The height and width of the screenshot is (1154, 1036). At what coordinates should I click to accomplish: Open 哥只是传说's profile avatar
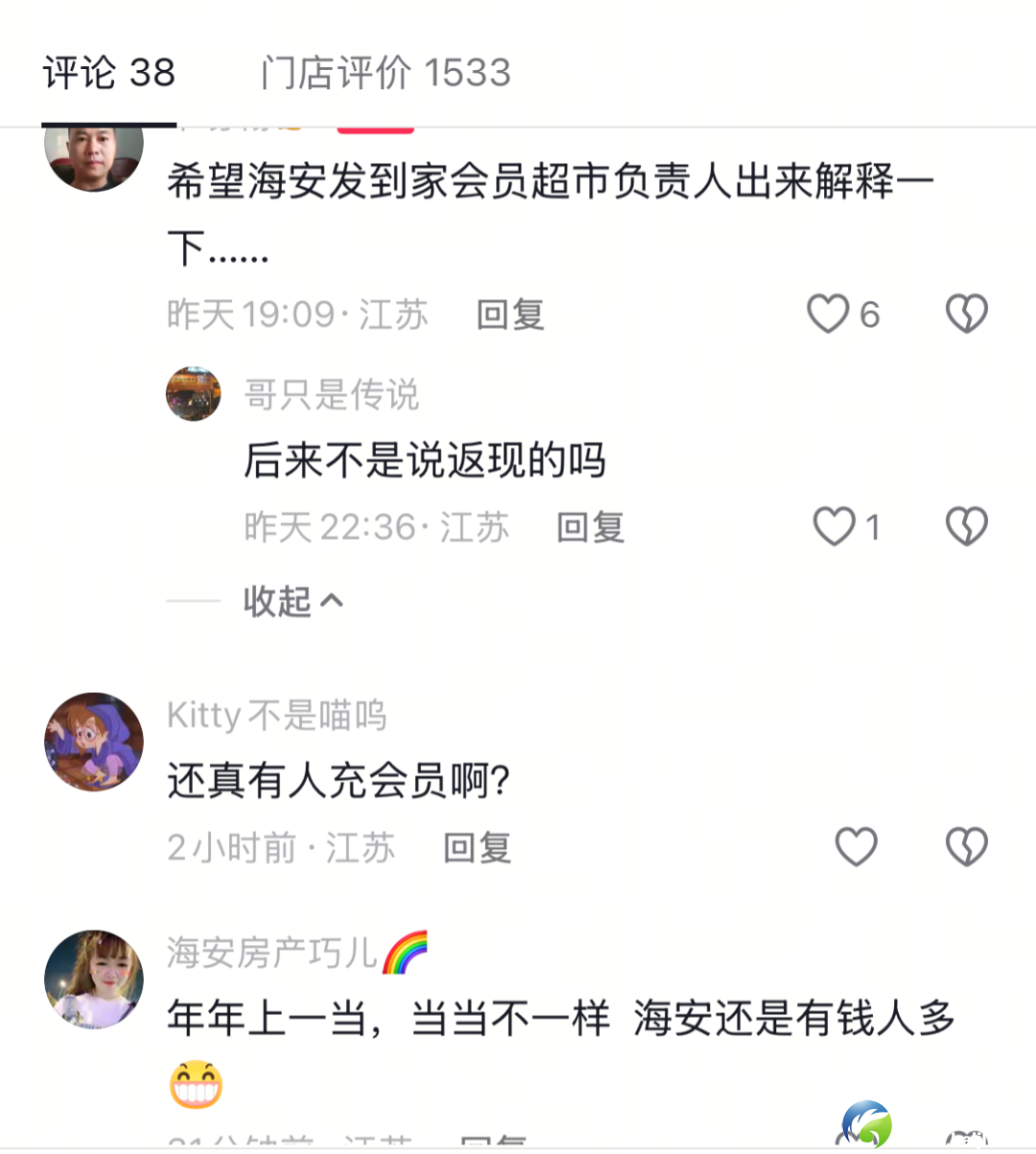click(194, 393)
